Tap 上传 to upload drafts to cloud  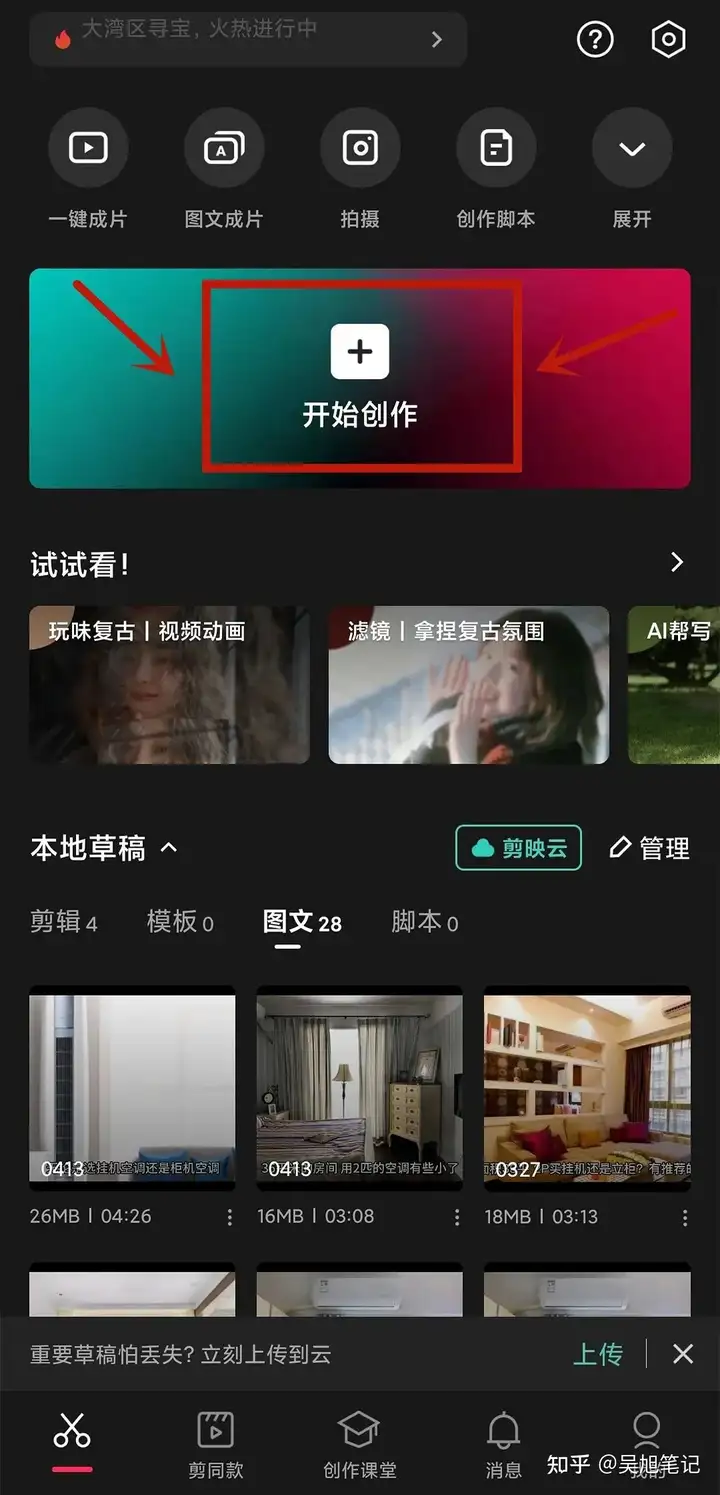pos(597,1354)
